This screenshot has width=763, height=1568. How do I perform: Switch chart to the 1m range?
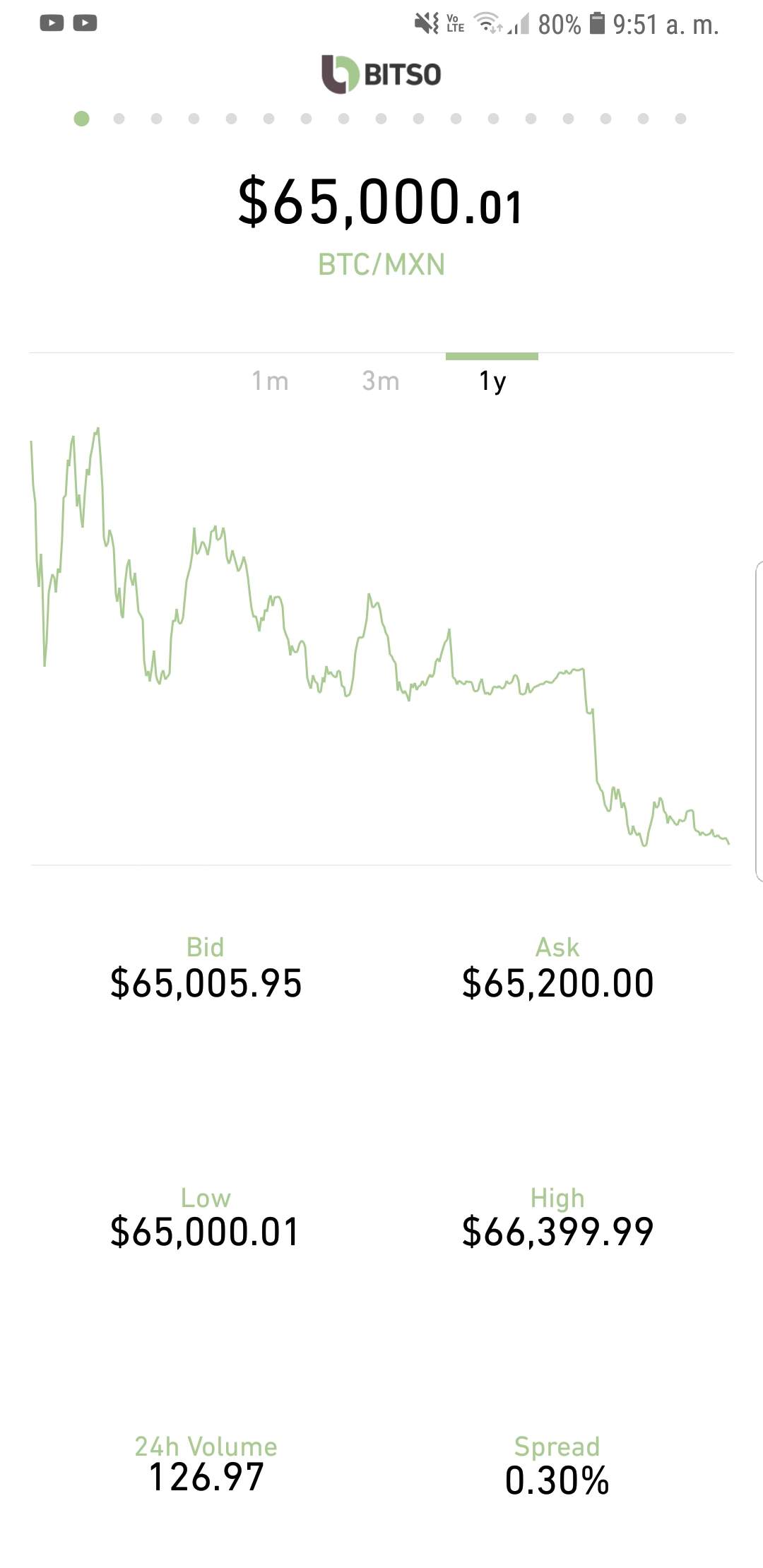tap(270, 381)
